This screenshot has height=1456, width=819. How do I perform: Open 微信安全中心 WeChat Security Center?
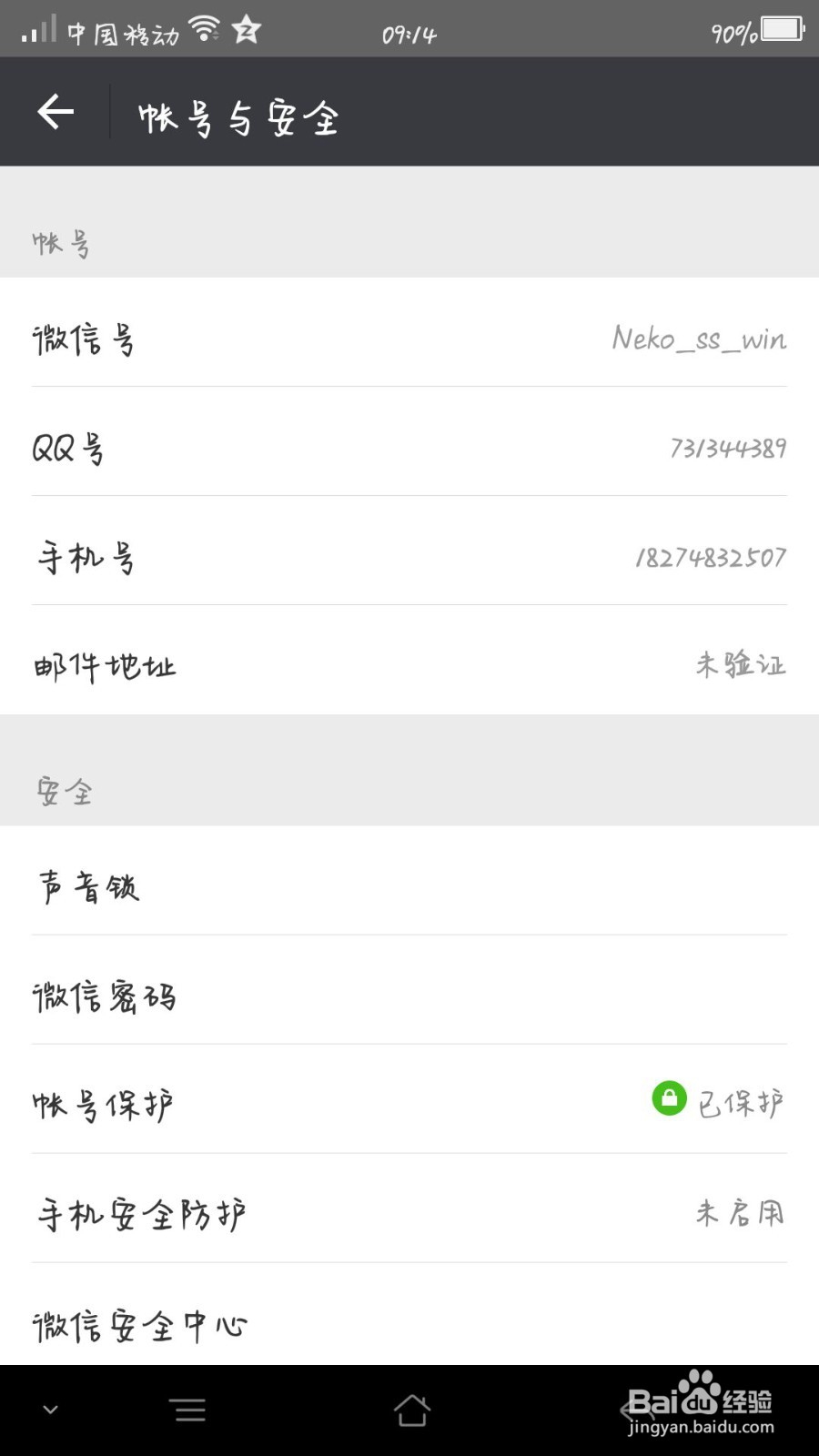click(409, 1325)
